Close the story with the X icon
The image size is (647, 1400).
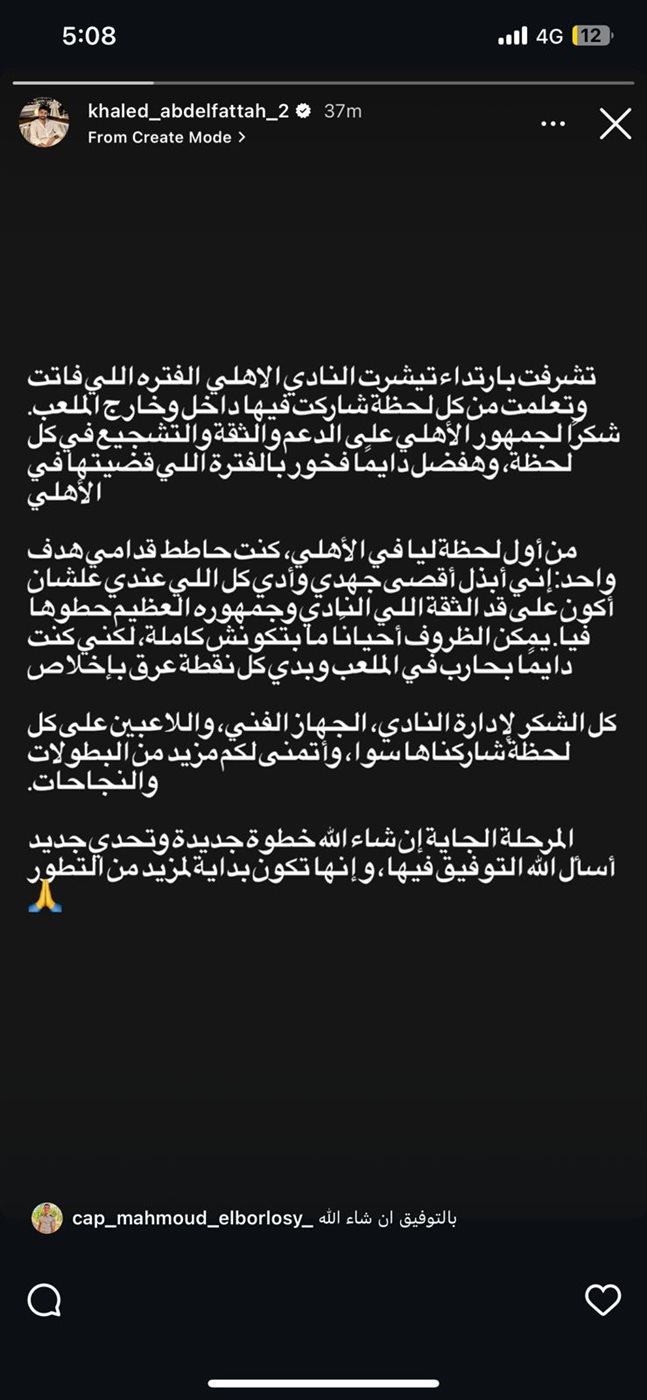[x=615, y=124]
